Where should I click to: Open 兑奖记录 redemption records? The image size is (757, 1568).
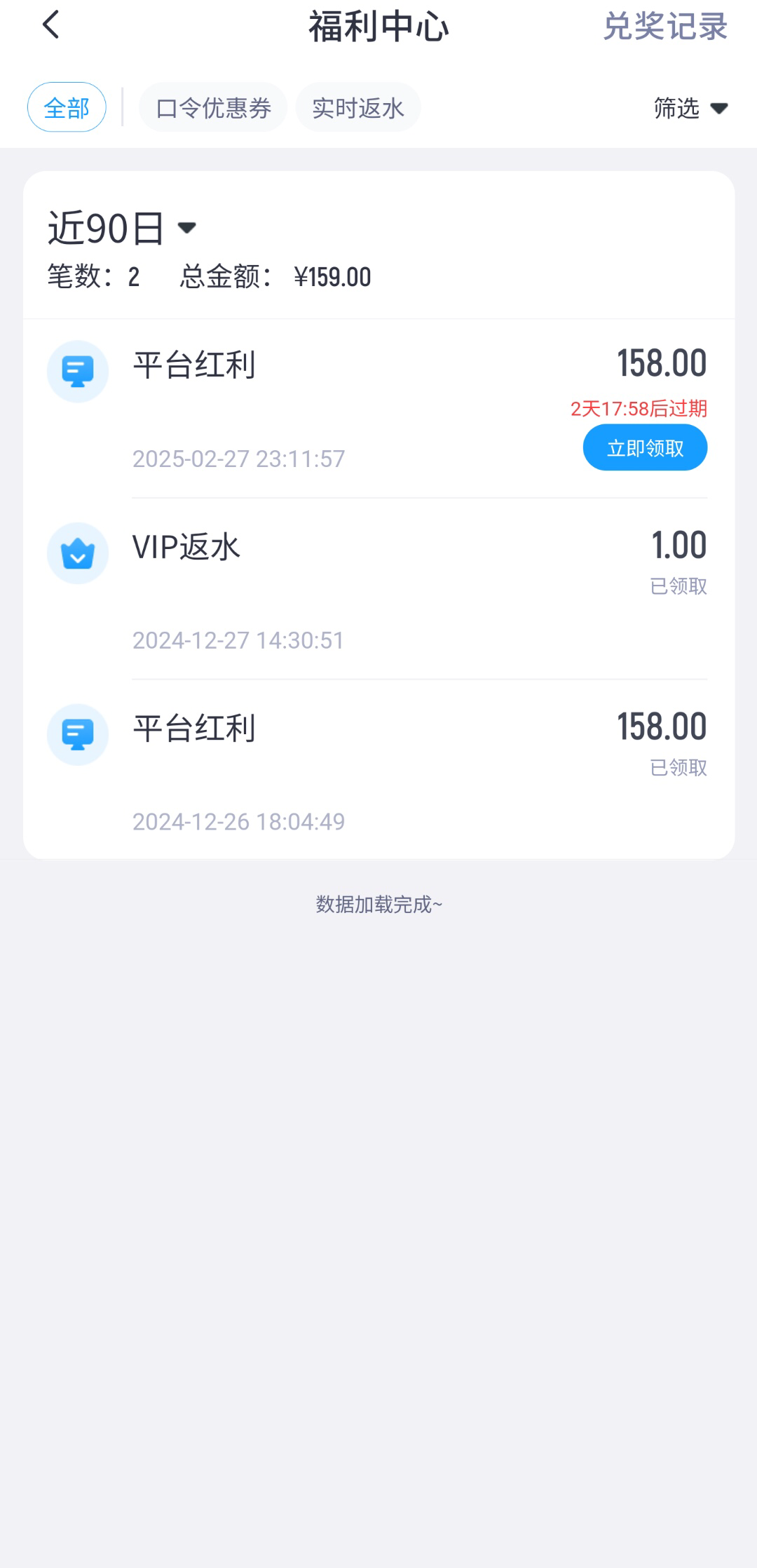click(x=664, y=27)
